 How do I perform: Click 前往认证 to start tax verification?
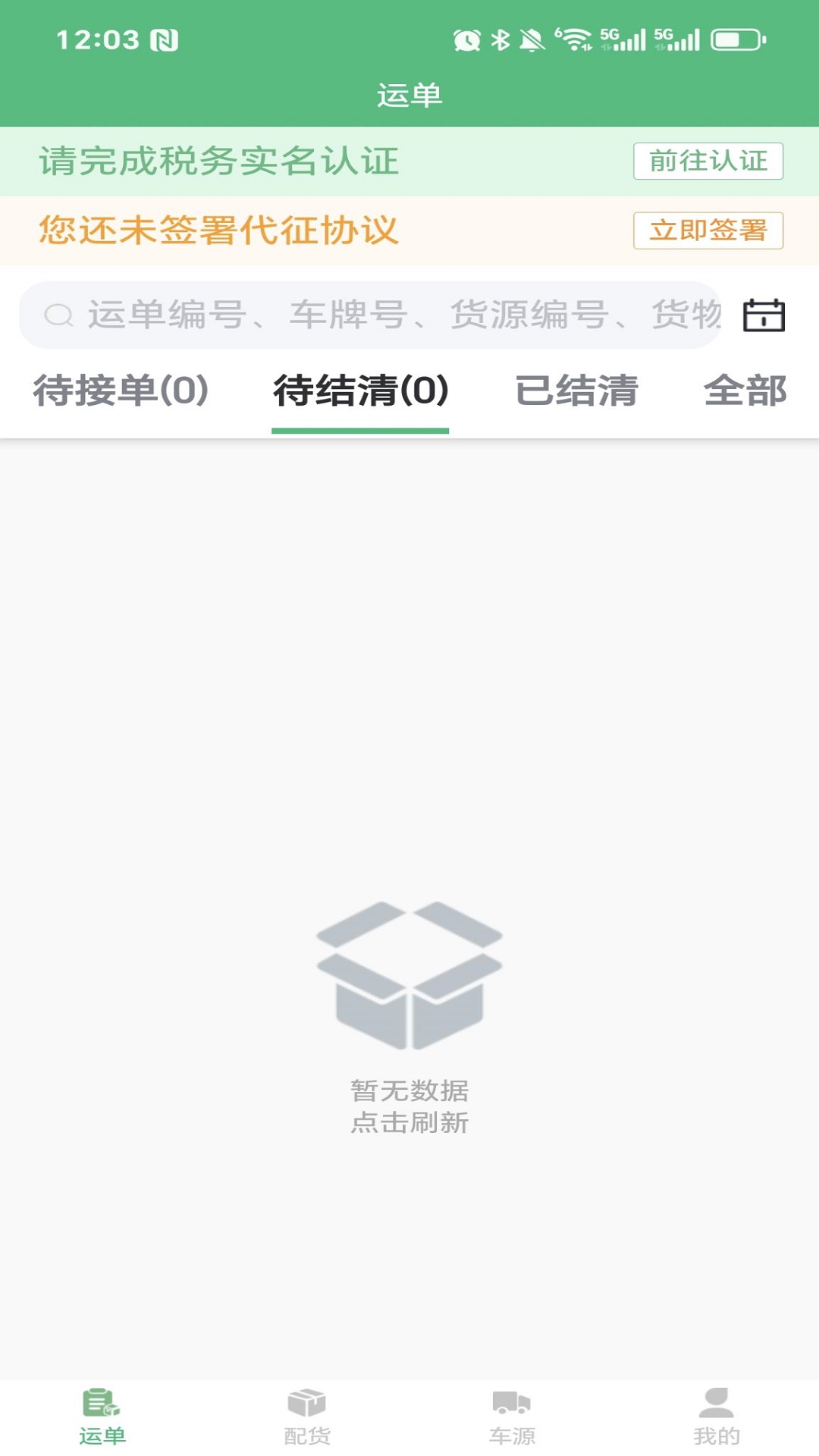[708, 160]
